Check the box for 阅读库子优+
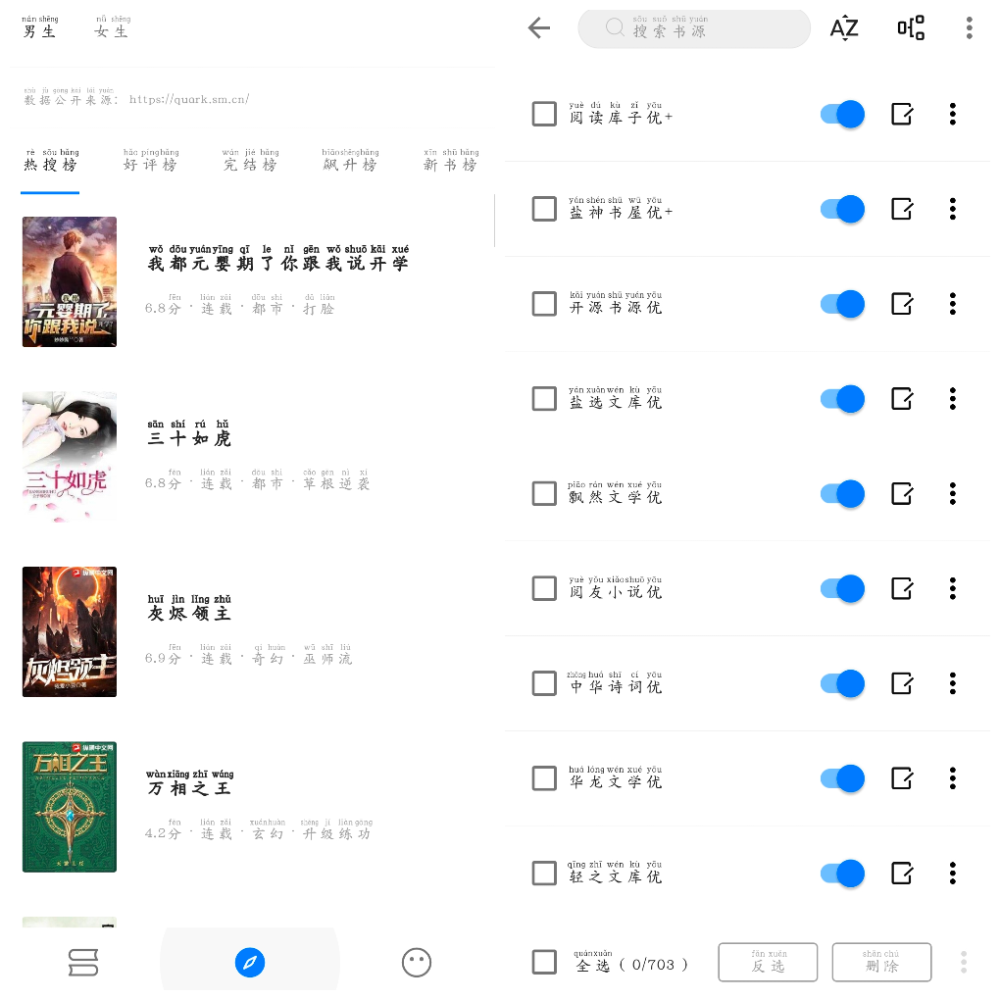This screenshot has width=1000, height=1000. click(x=544, y=114)
